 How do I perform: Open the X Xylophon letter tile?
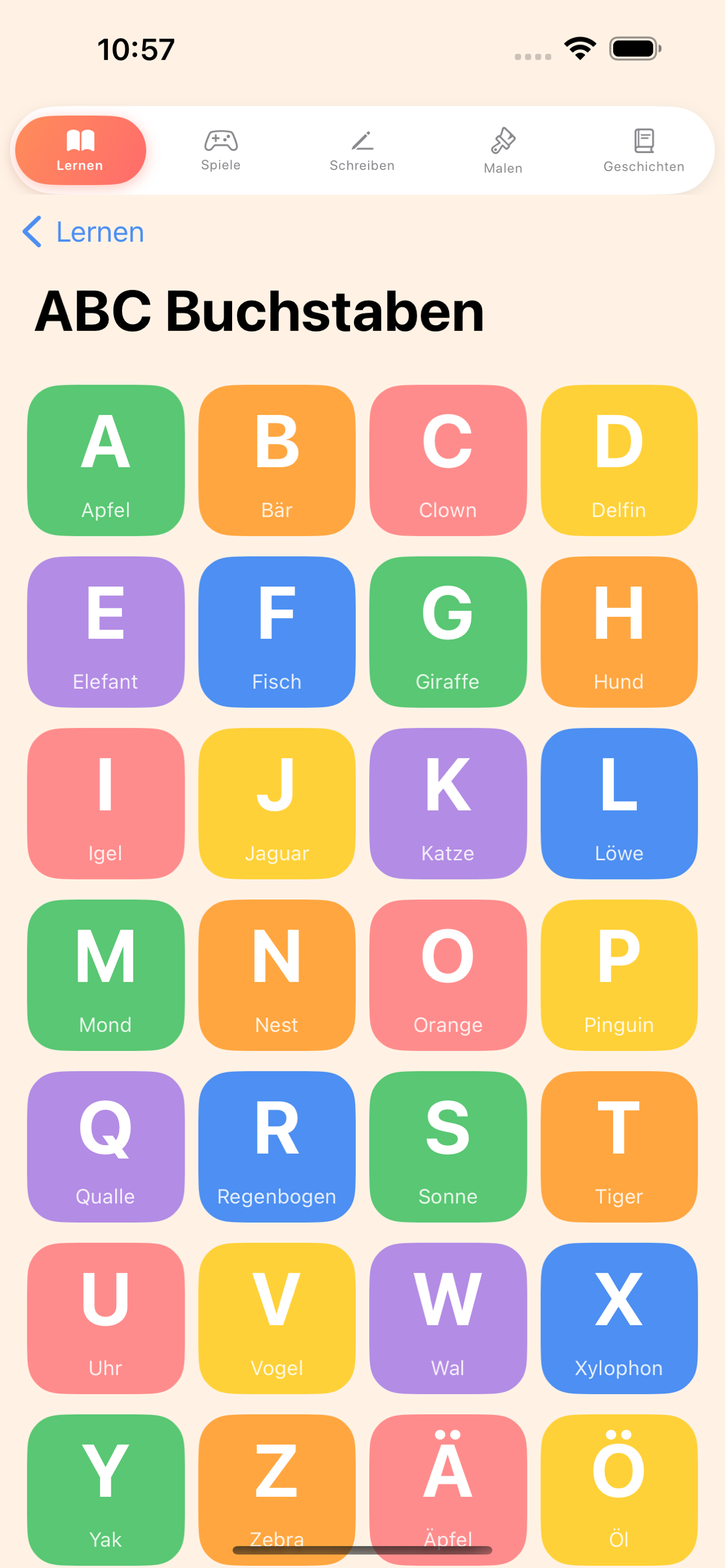tap(619, 1319)
